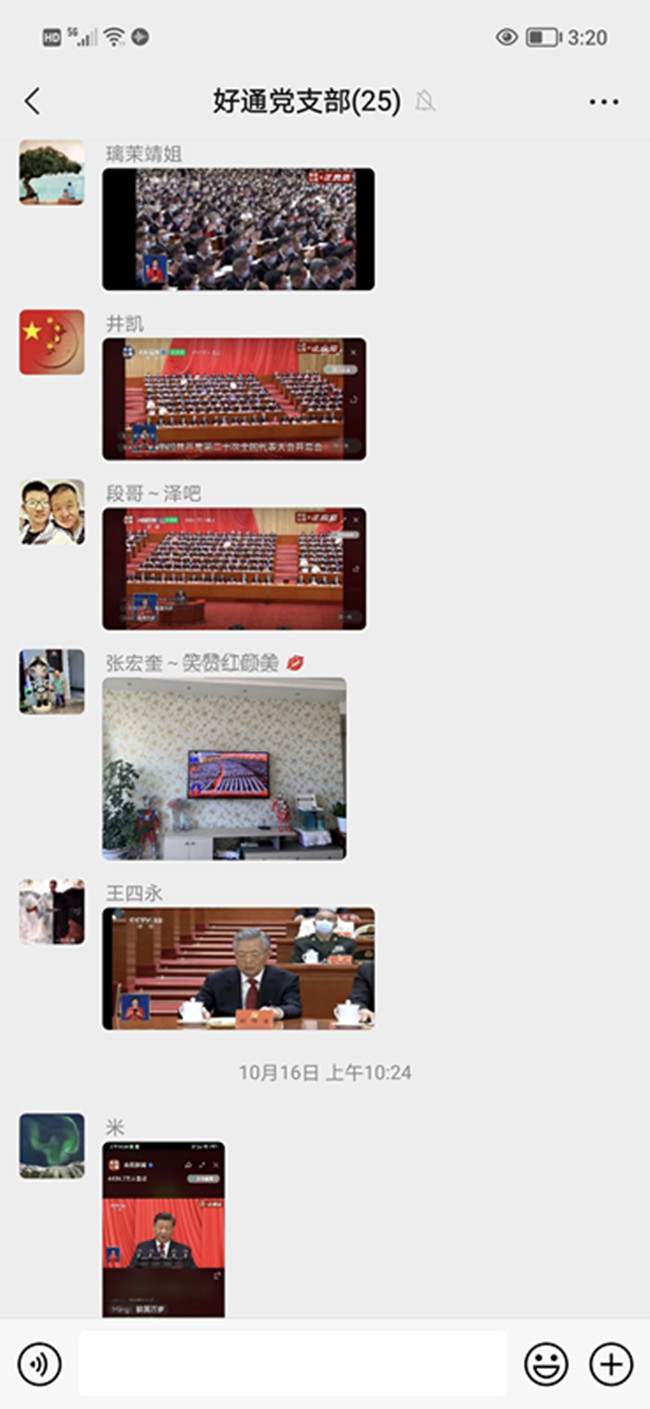The height and width of the screenshot is (1409, 650).
Task: Open 张宏奎's profile avatar
Action: click(52, 682)
